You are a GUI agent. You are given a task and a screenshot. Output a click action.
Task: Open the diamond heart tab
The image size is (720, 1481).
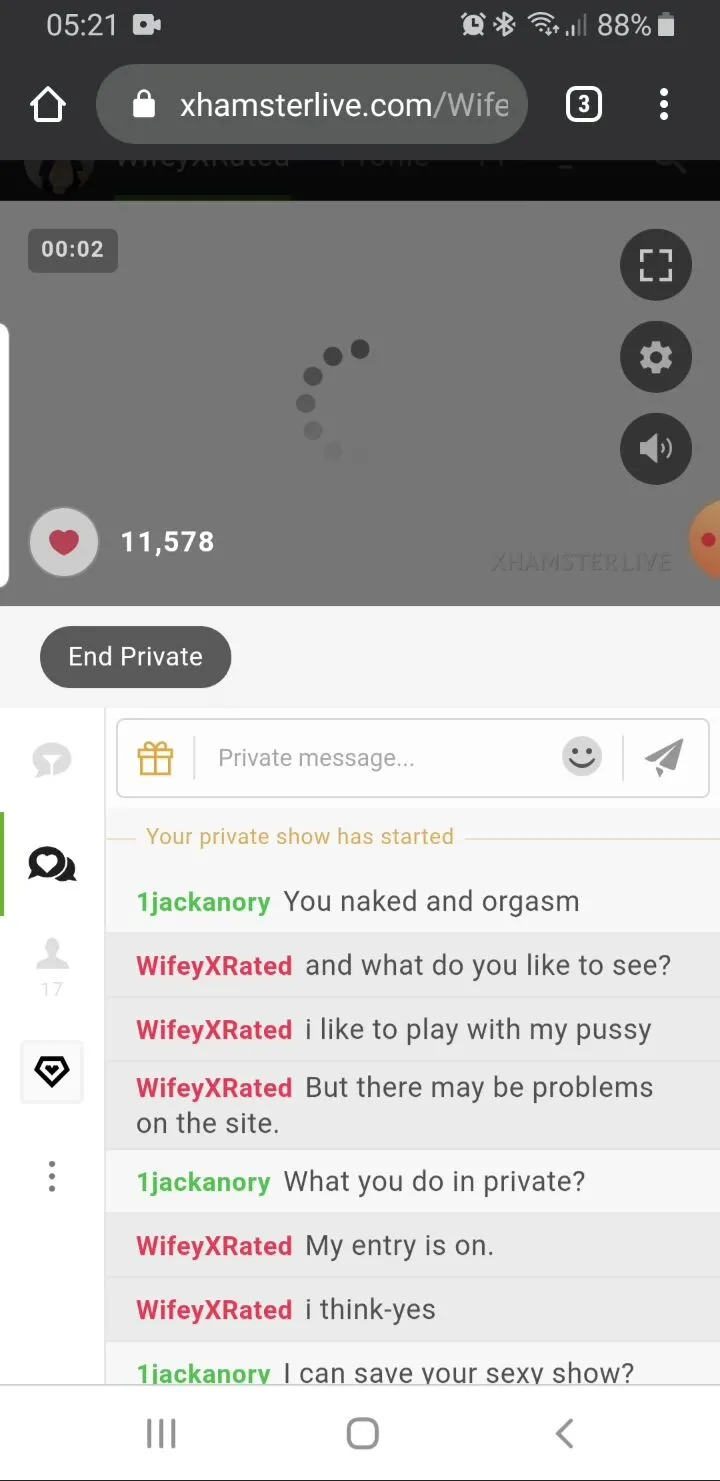(x=52, y=1072)
